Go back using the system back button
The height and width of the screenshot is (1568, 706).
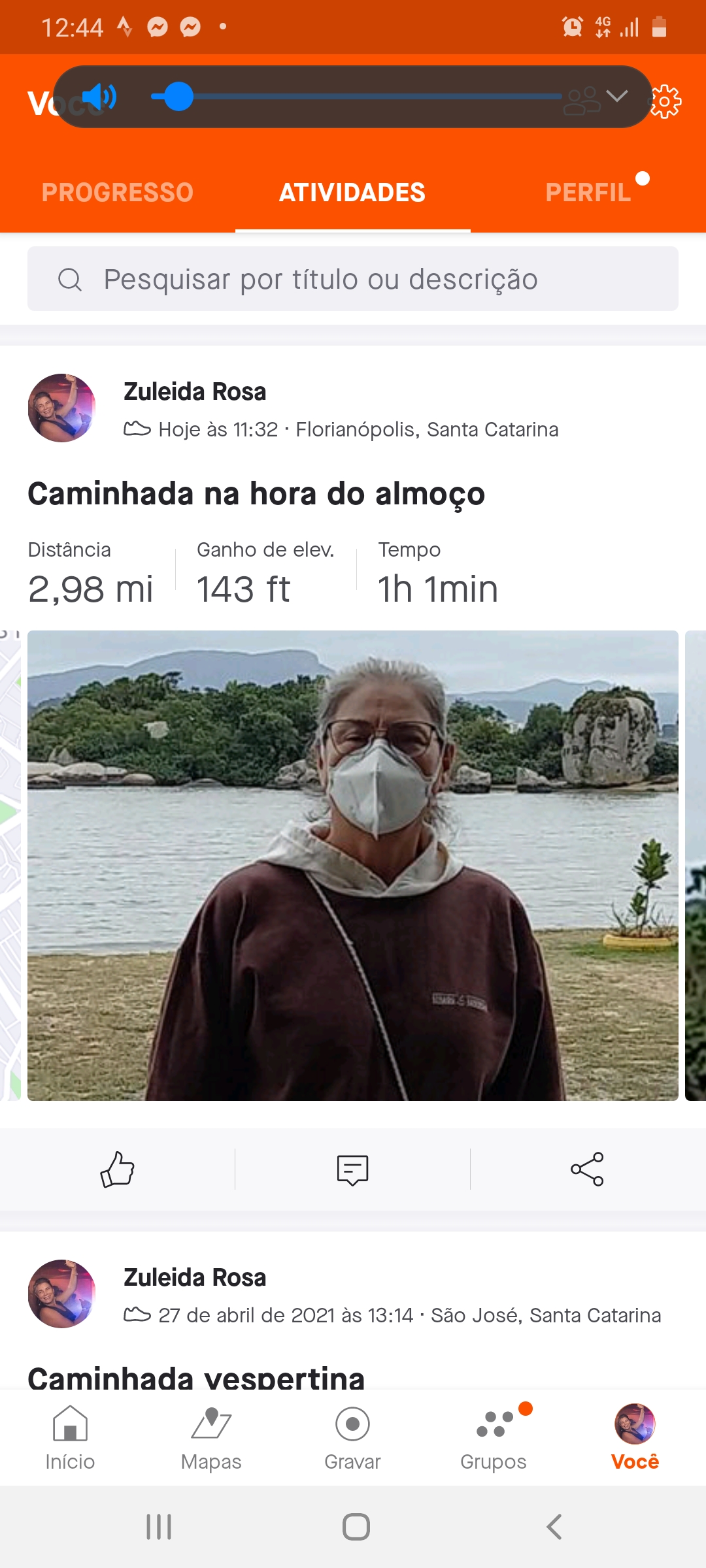tap(554, 1527)
